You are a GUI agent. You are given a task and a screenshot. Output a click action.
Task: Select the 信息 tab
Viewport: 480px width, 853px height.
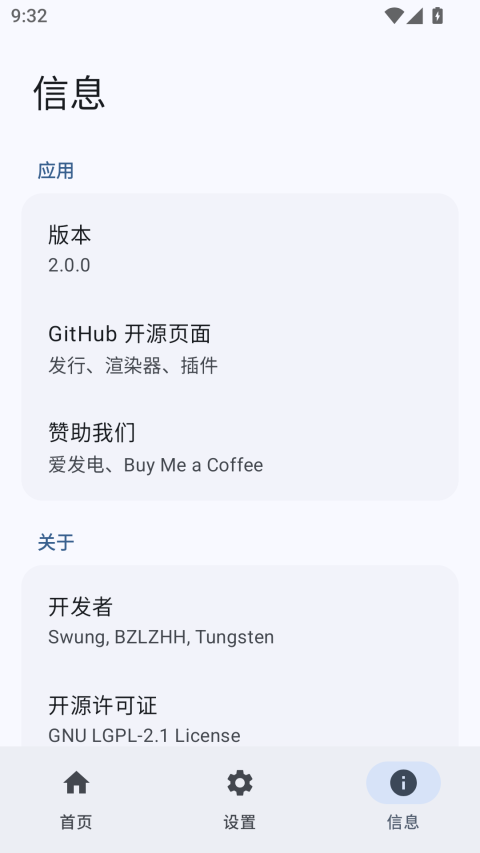pyautogui.click(x=403, y=799)
